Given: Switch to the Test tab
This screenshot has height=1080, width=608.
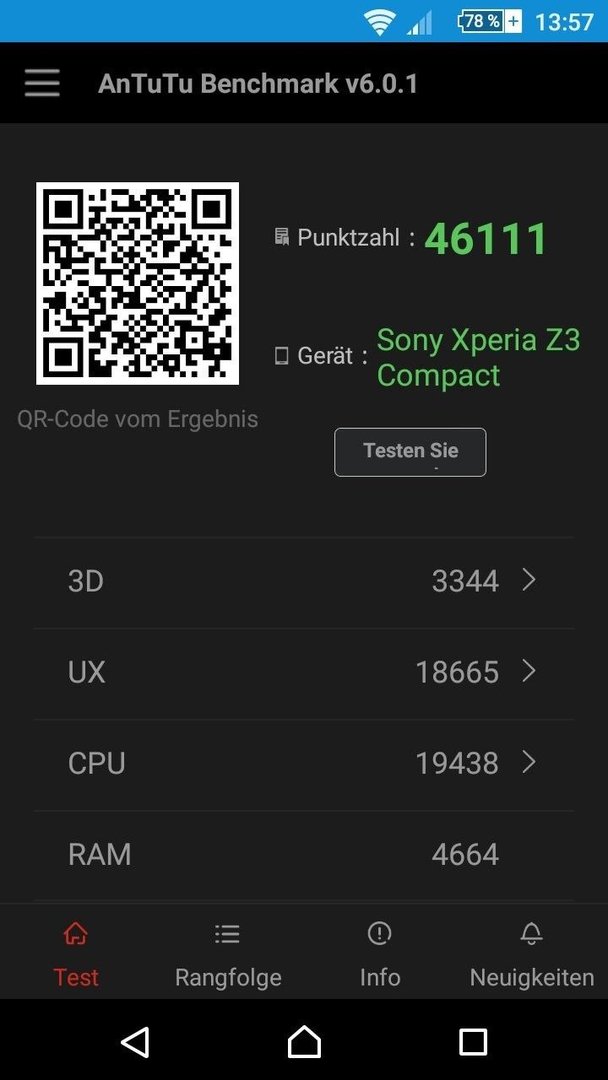Looking at the screenshot, I should (x=76, y=955).
